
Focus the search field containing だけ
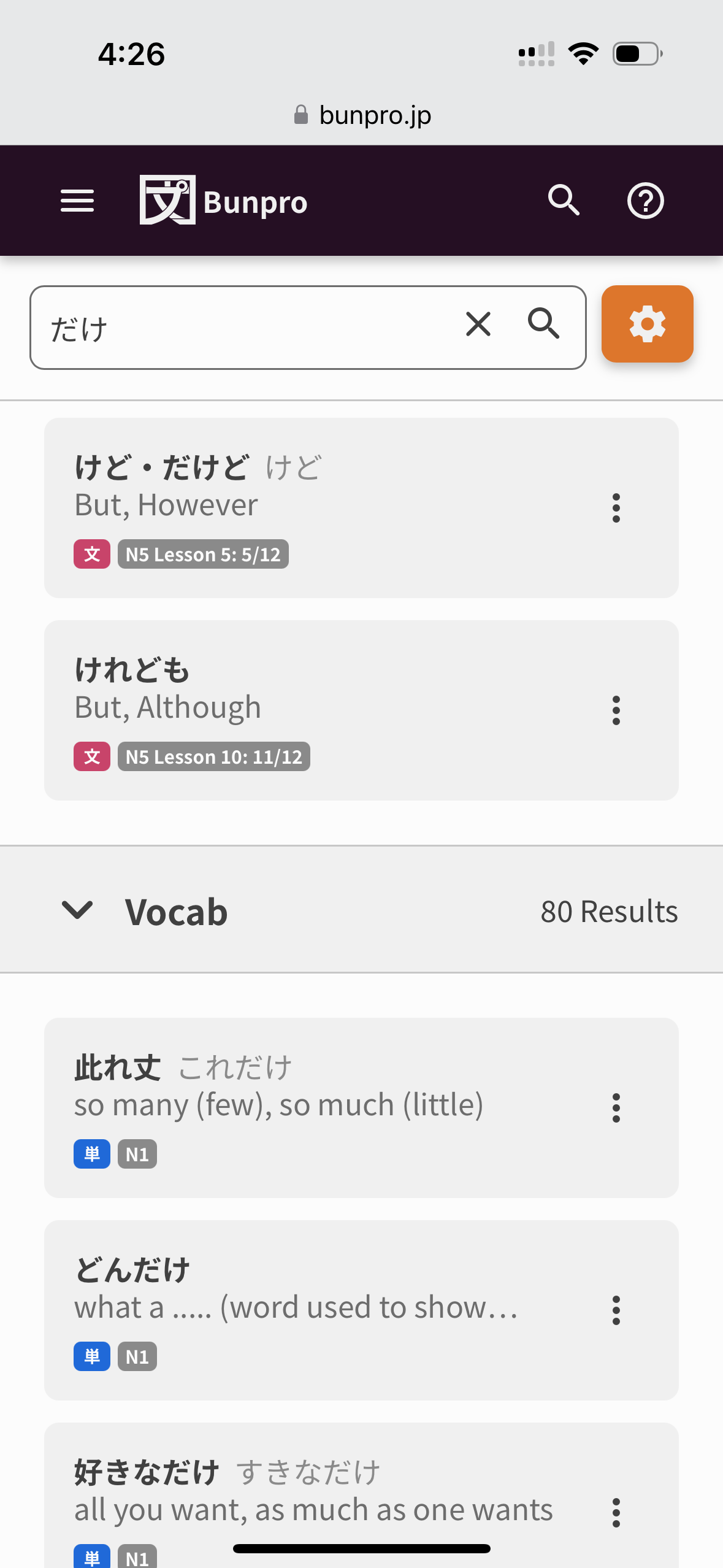(x=245, y=328)
